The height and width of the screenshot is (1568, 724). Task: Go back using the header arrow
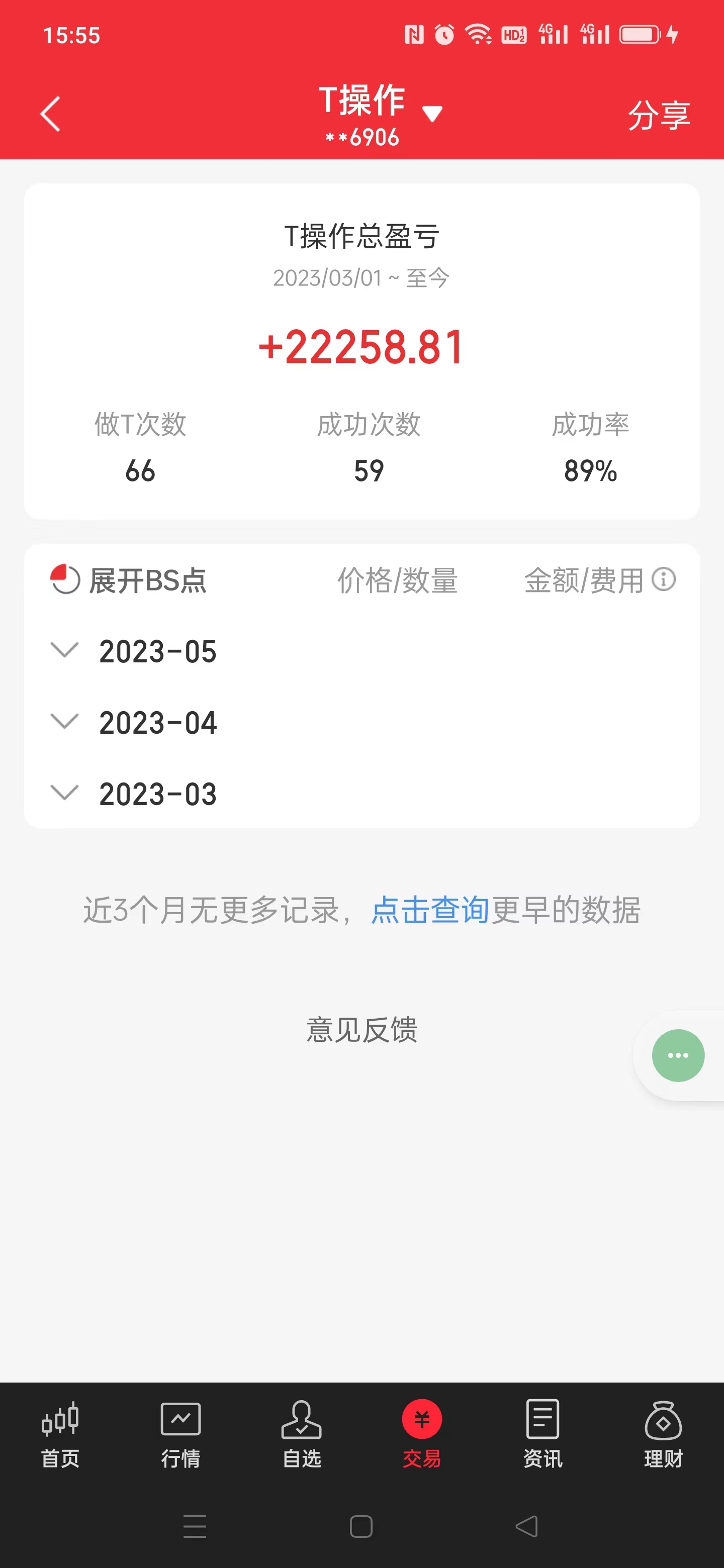click(50, 114)
